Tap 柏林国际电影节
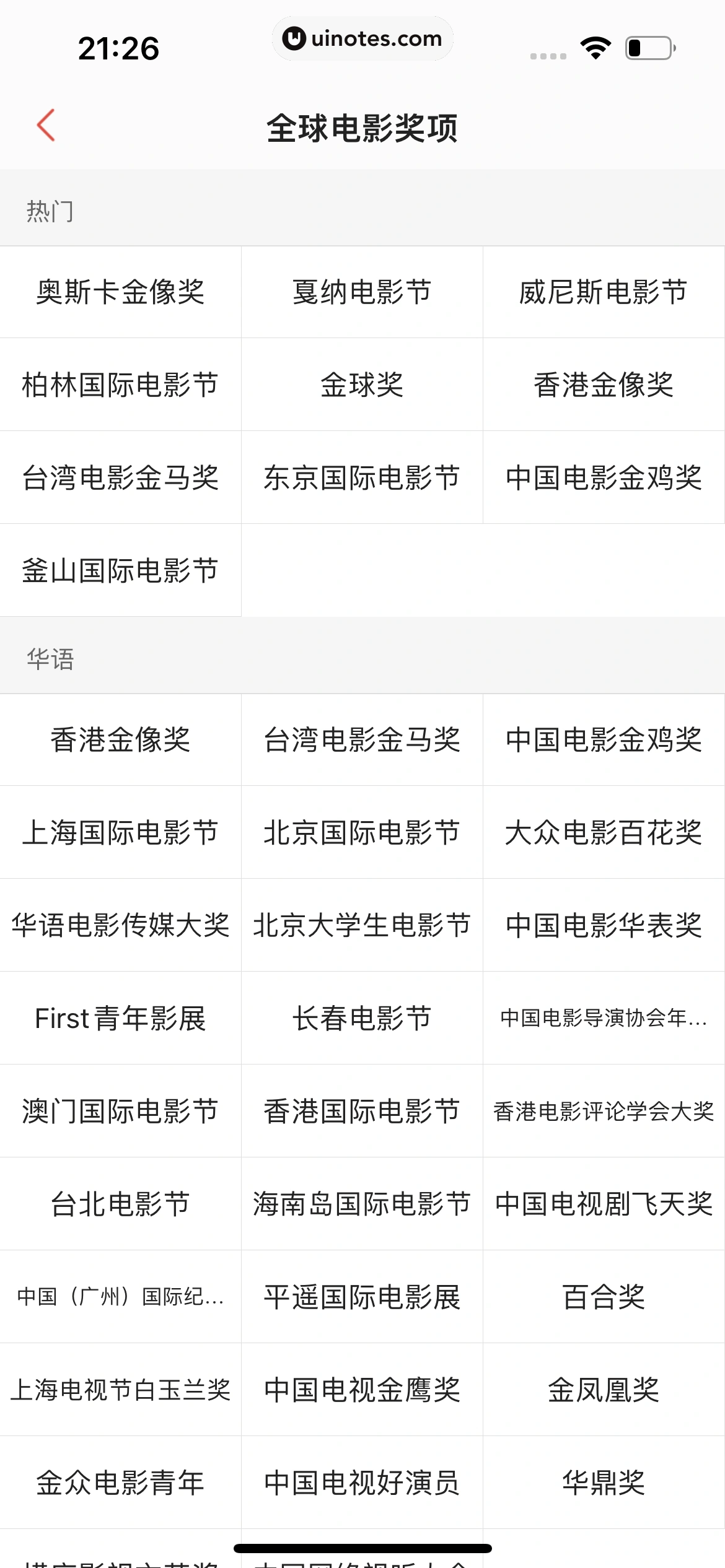 [x=120, y=385]
